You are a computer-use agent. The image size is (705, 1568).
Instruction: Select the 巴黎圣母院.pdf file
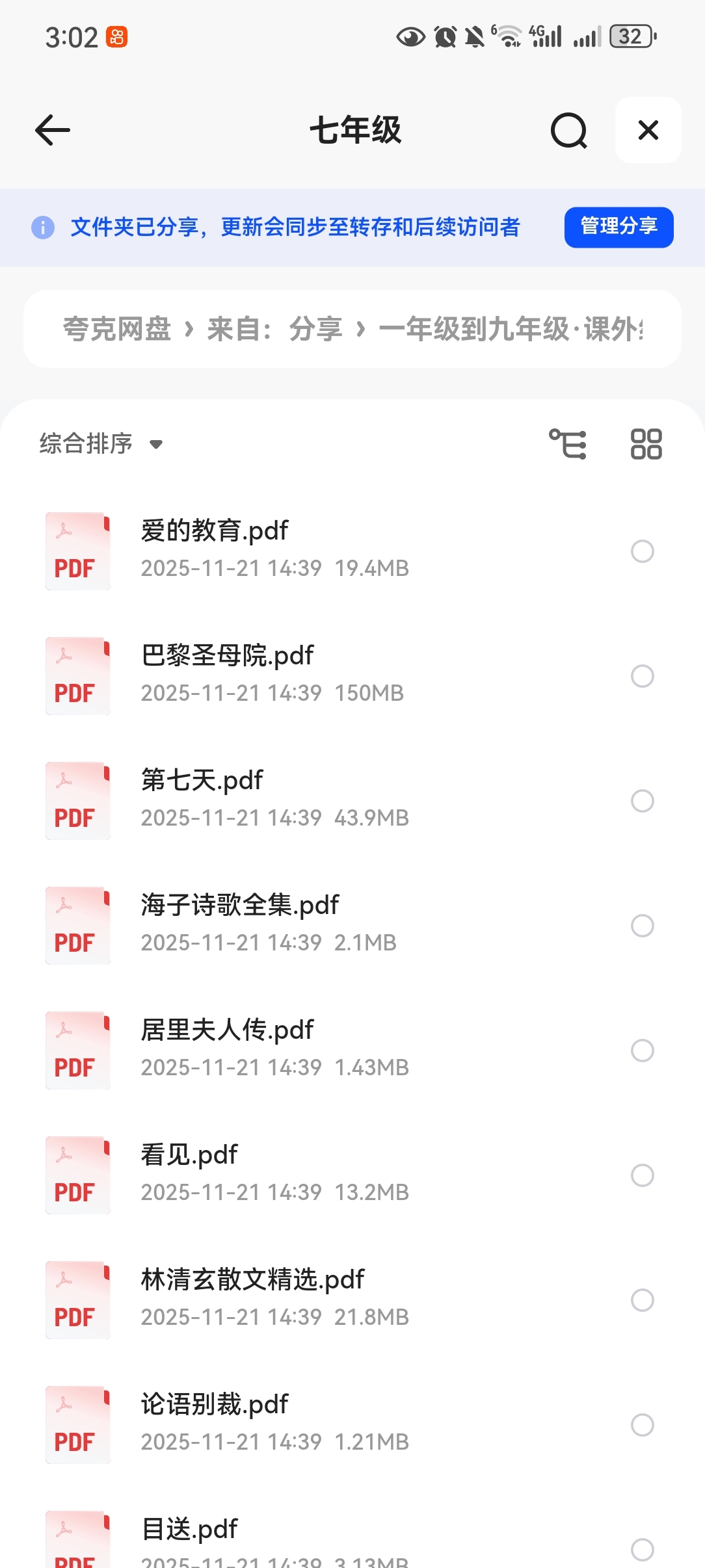pos(642,676)
